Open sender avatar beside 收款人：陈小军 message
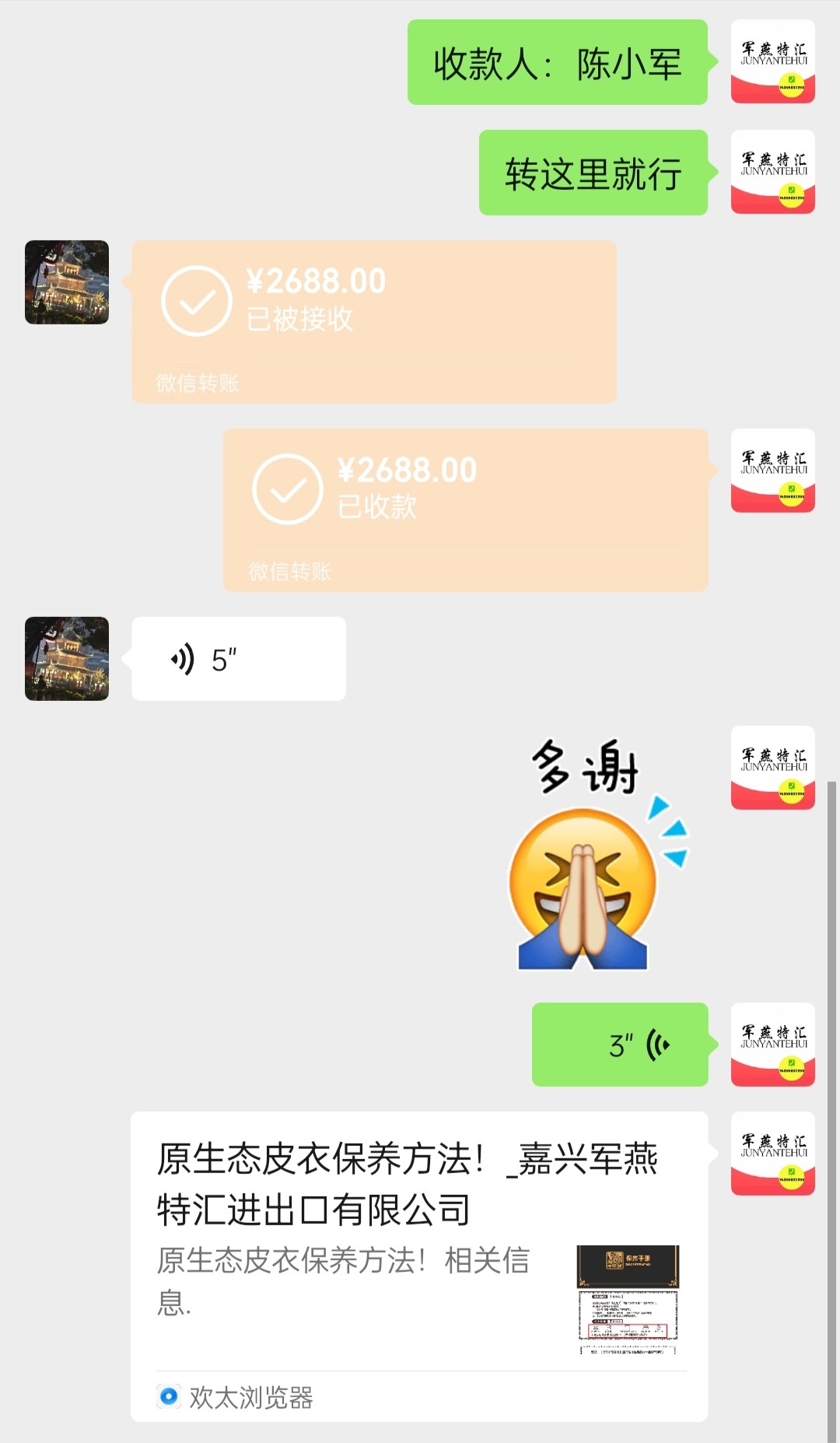840x1443 pixels. (772, 61)
